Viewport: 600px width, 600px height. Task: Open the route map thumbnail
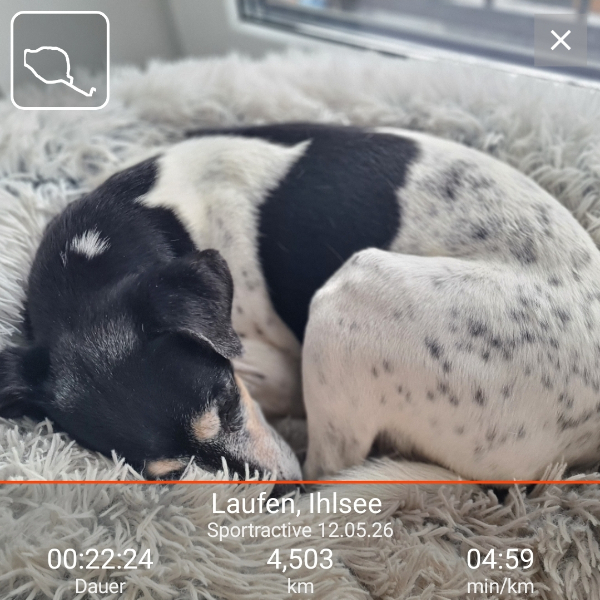click(x=60, y=60)
